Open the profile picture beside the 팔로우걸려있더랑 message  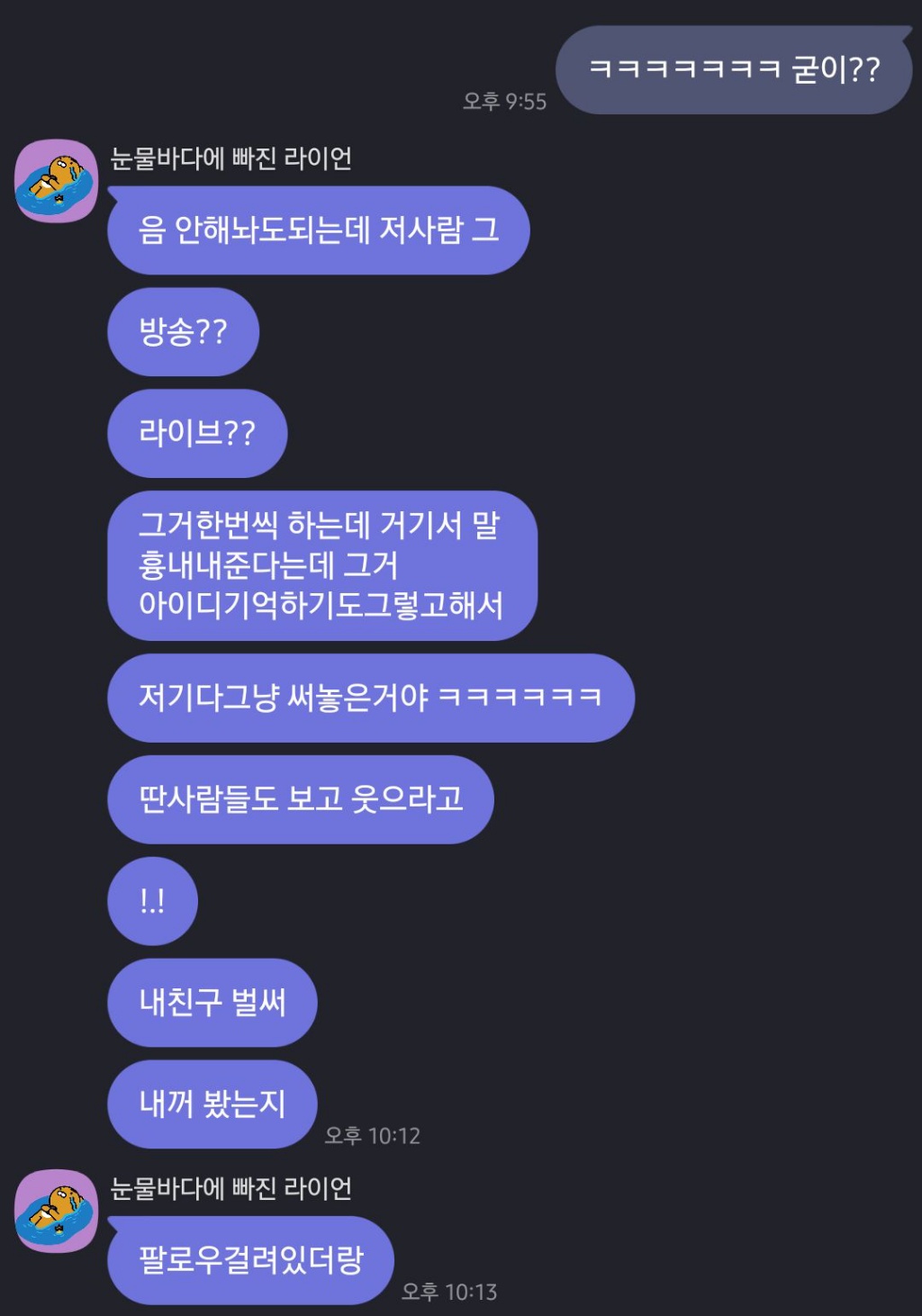[x=56, y=1211]
